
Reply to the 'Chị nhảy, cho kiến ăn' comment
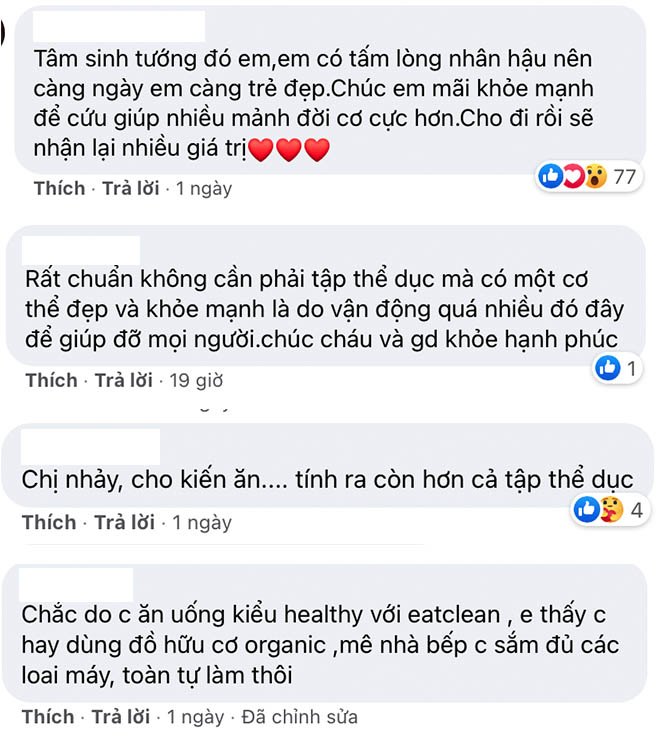pyautogui.click(x=124, y=522)
